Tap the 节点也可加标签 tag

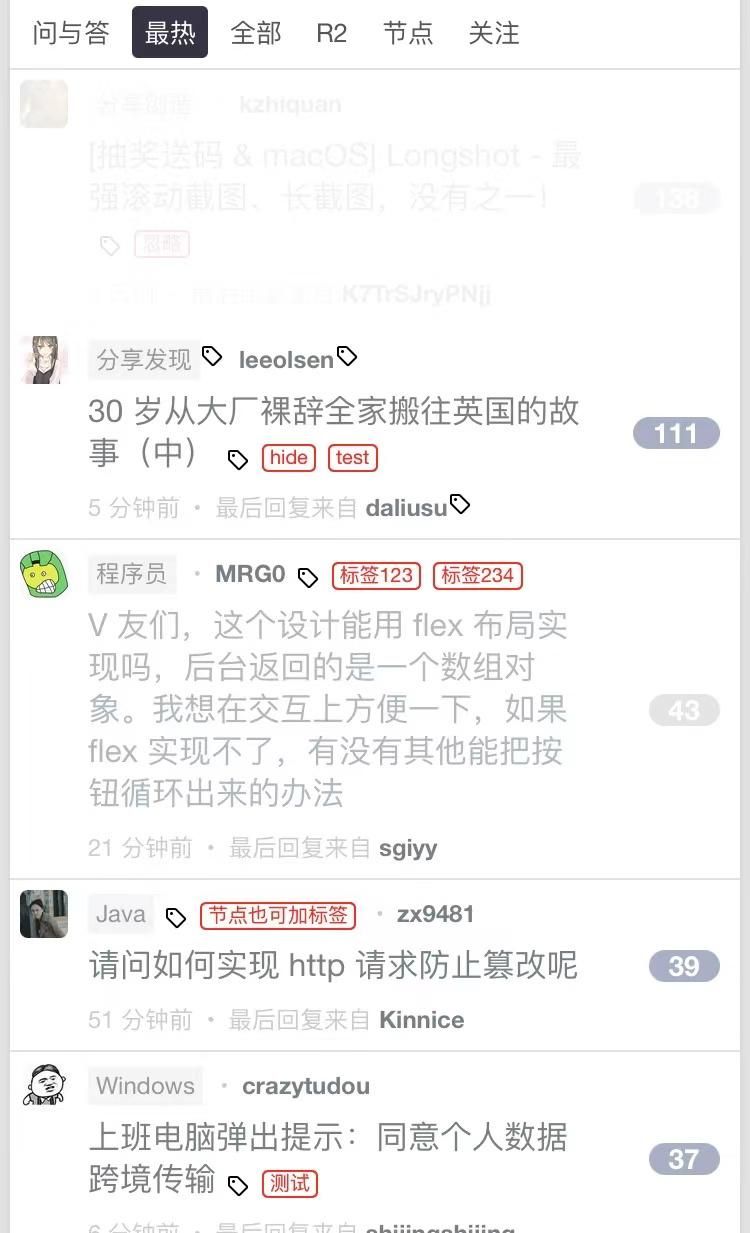pos(279,915)
